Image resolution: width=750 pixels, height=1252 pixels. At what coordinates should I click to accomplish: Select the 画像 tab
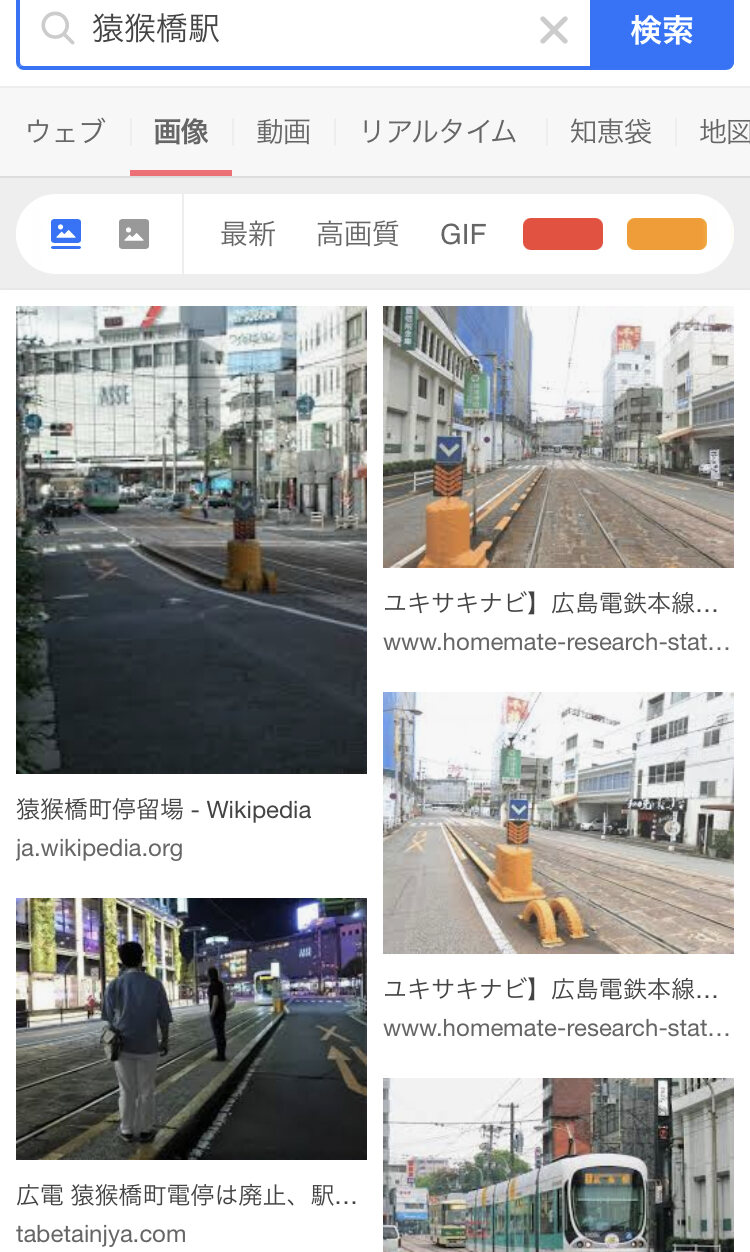[x=181, y=132]
